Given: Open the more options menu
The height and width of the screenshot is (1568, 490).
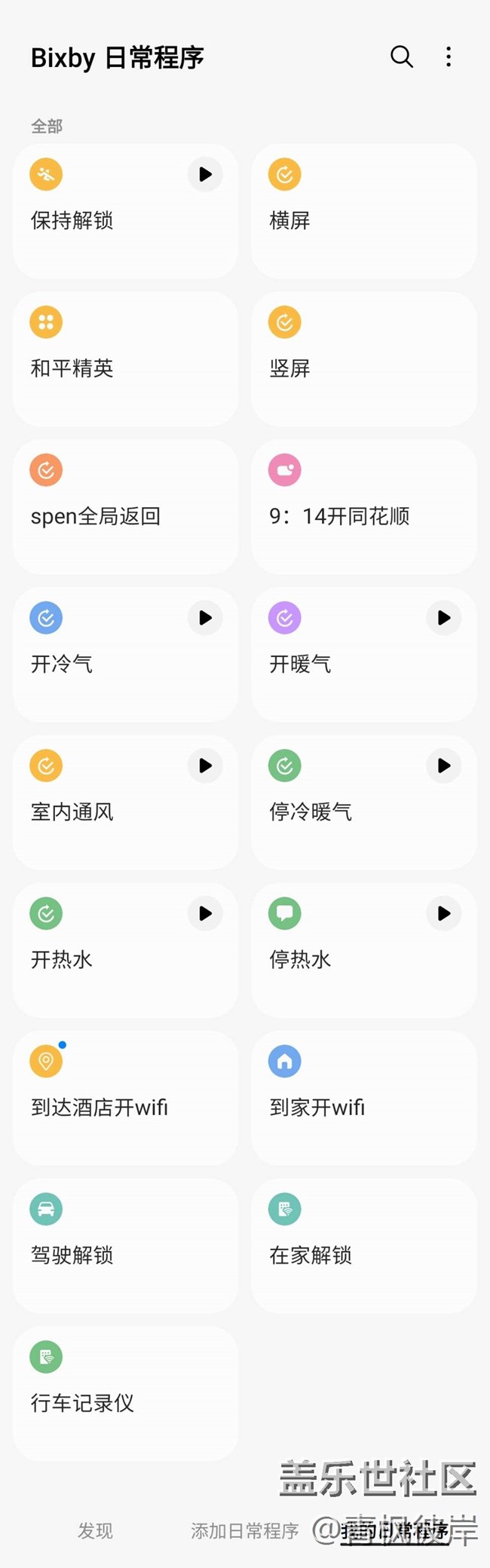Looking at the screenshot, I should (449, 57).
